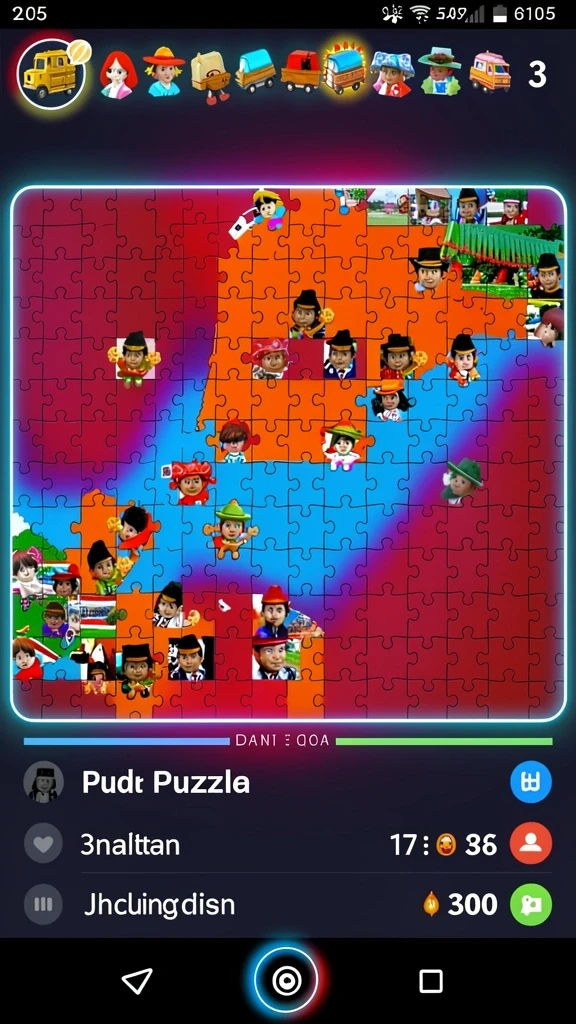Tap the heart icon beside 3nalttan
The height and width of the screenshot is (1024, 576).
point(43,844)
